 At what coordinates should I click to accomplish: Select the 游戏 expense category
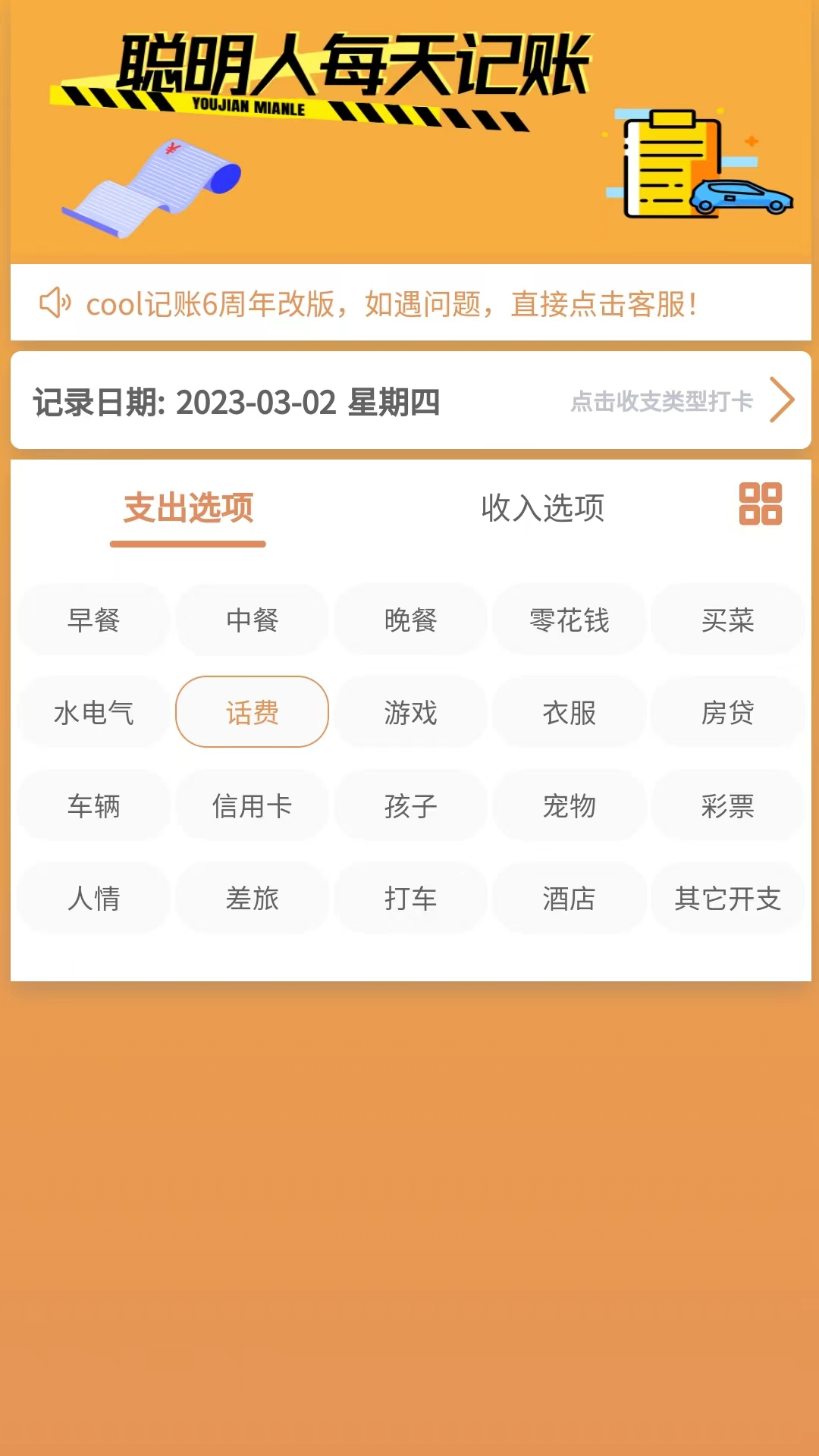click(x=410, y=711)
